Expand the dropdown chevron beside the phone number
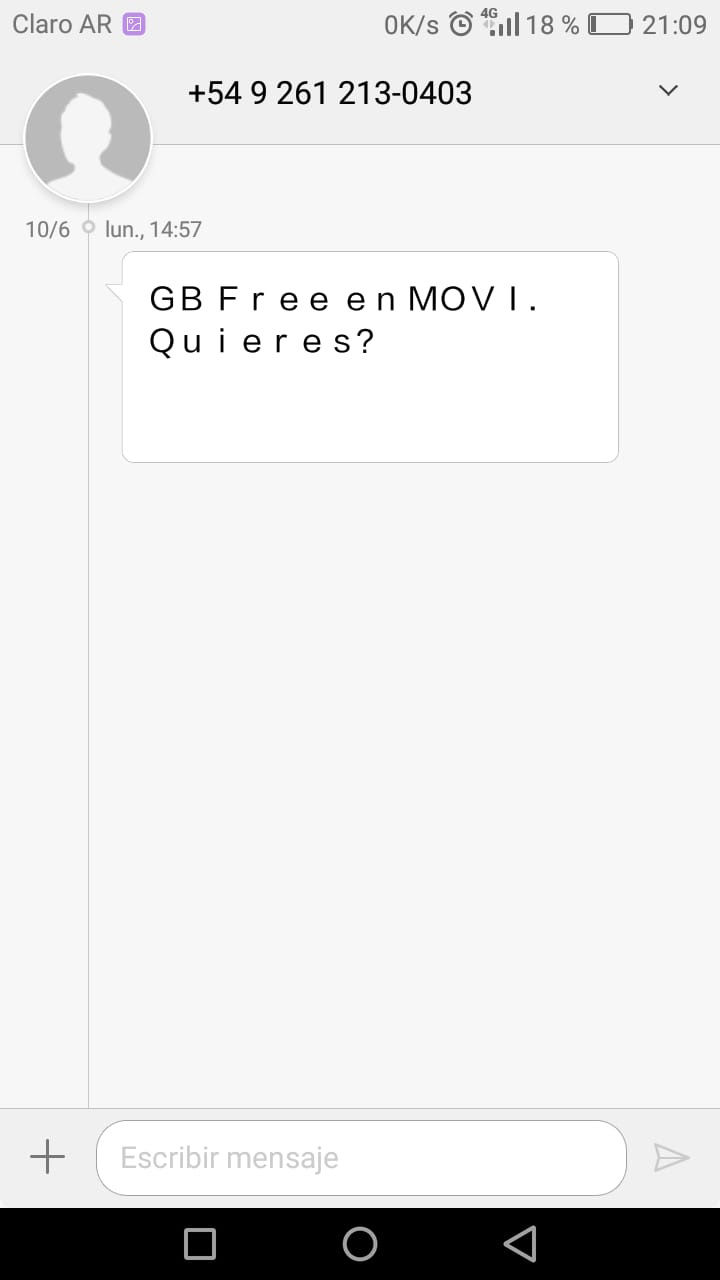The image size is (720, 1280). (669, 91)
